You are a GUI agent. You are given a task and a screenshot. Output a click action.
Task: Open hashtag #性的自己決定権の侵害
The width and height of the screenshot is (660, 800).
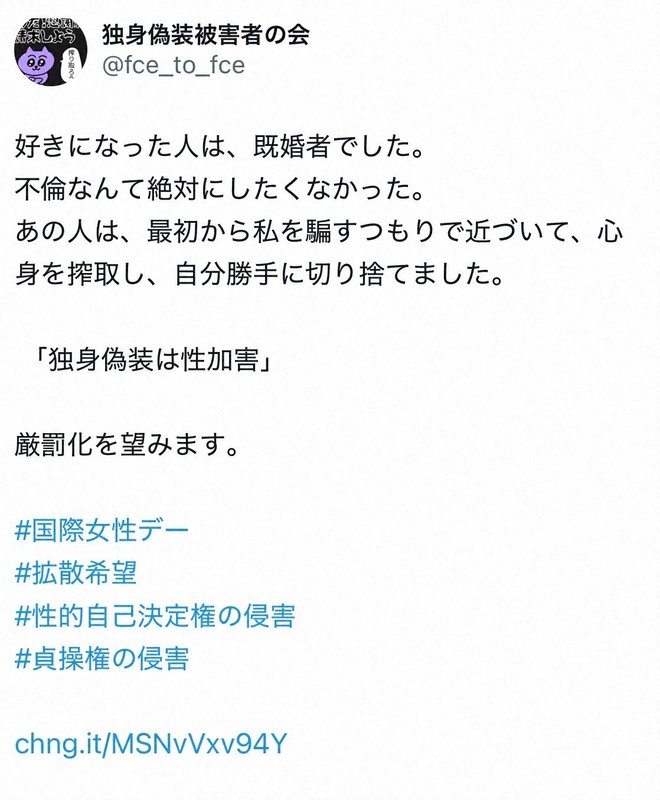(155, 615)
